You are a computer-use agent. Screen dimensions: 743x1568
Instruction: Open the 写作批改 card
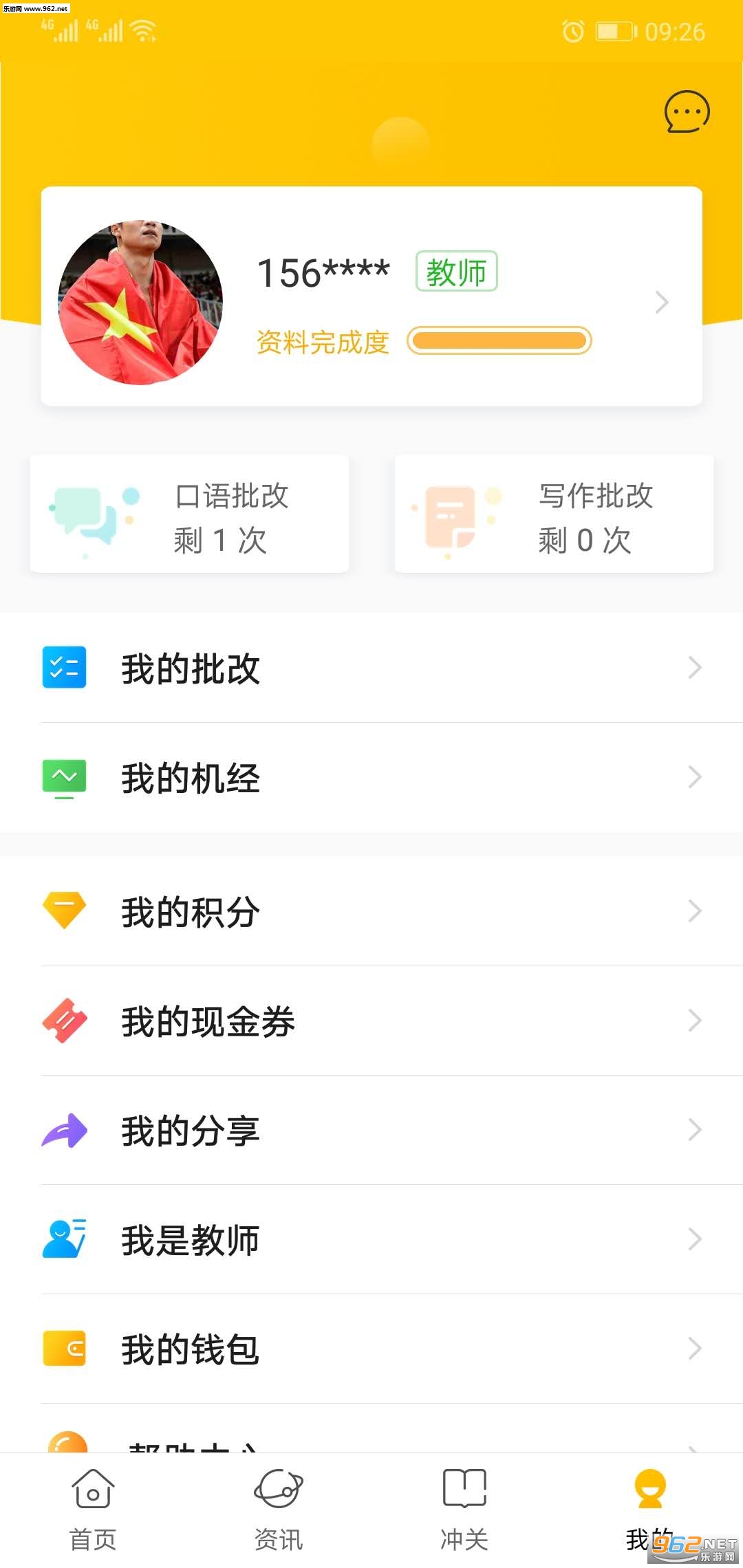554,514
